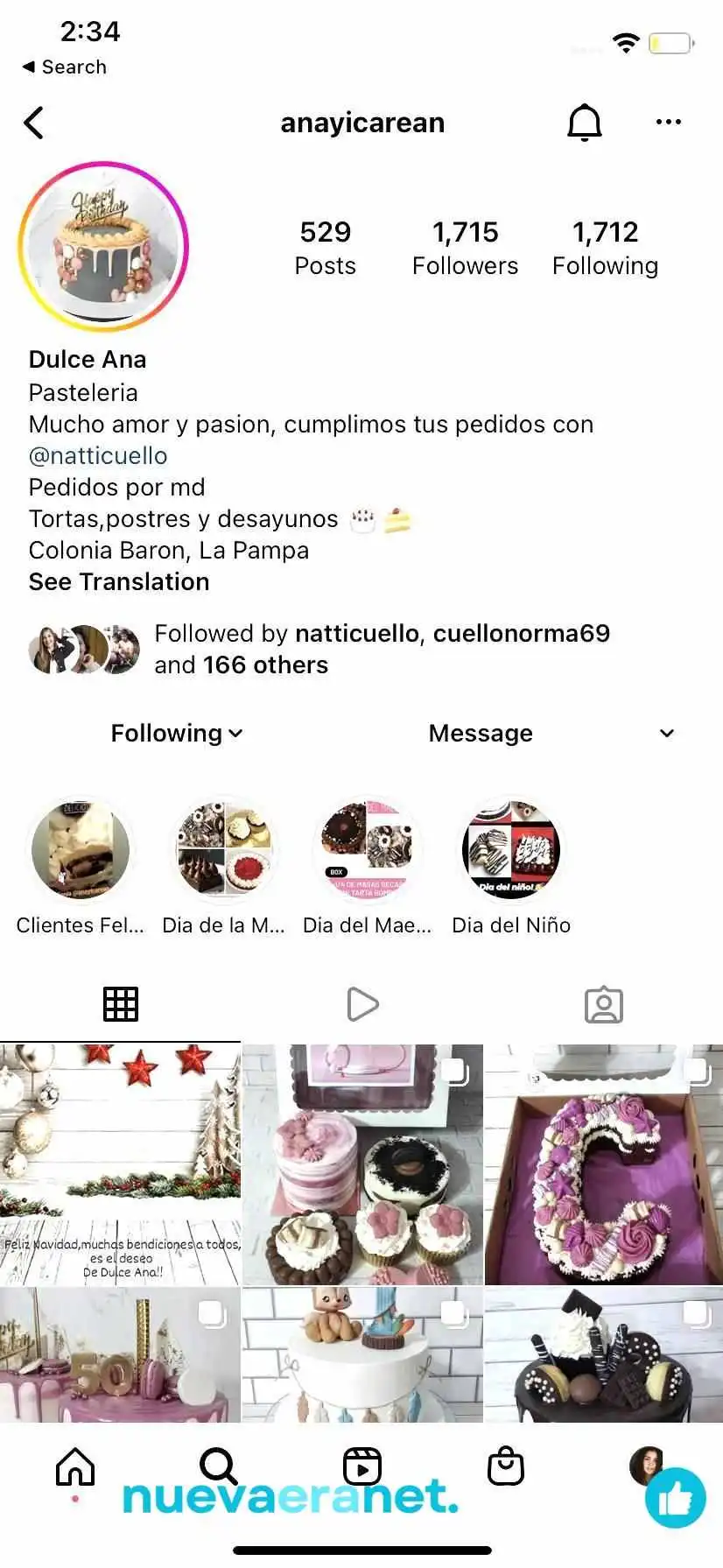Open the 1,712 Following list

pos(605,248)
